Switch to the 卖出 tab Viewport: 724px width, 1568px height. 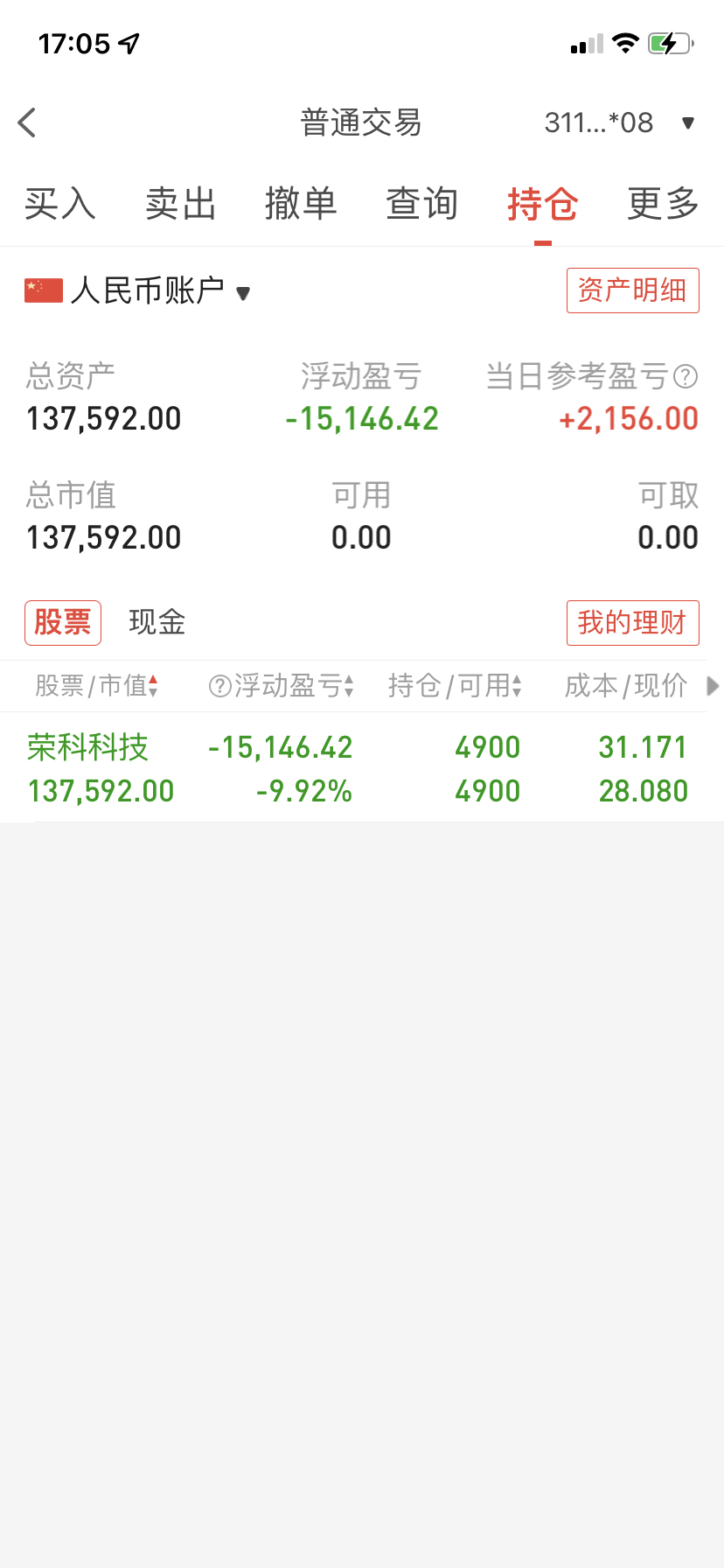click(x=180, y=204)
